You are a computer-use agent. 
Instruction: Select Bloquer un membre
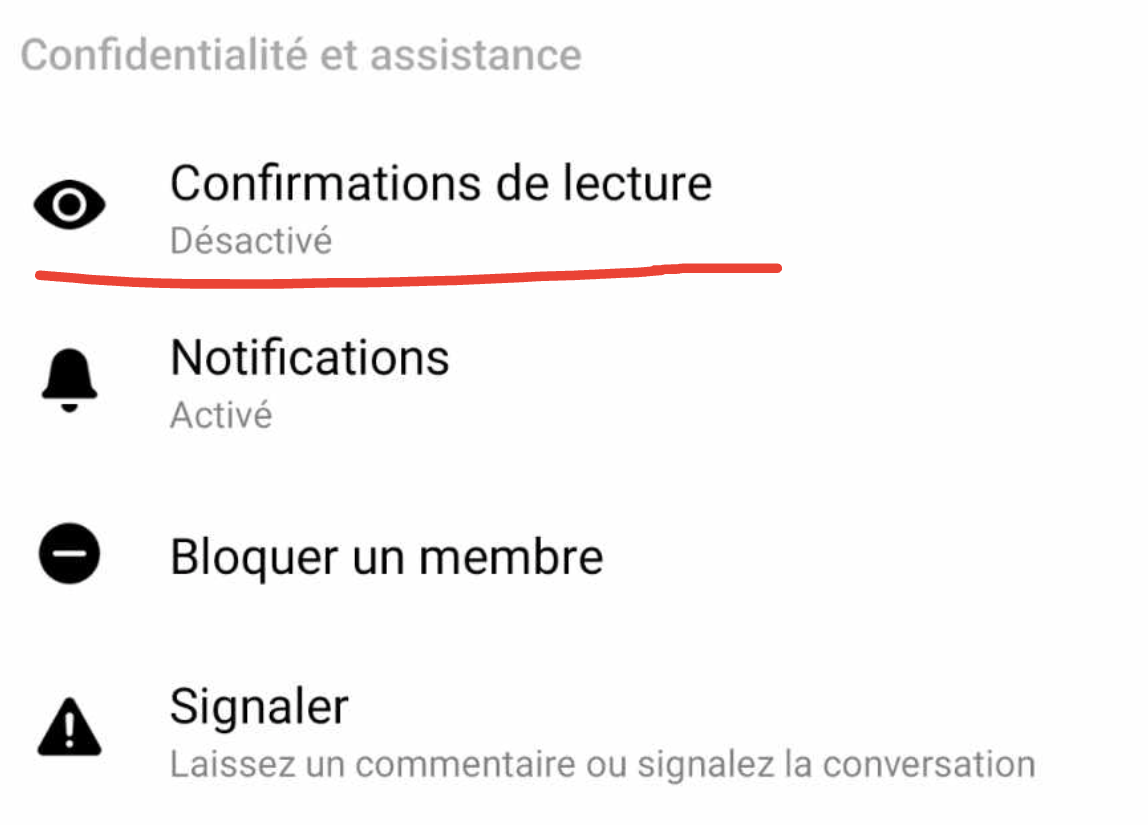coord(386,556)
